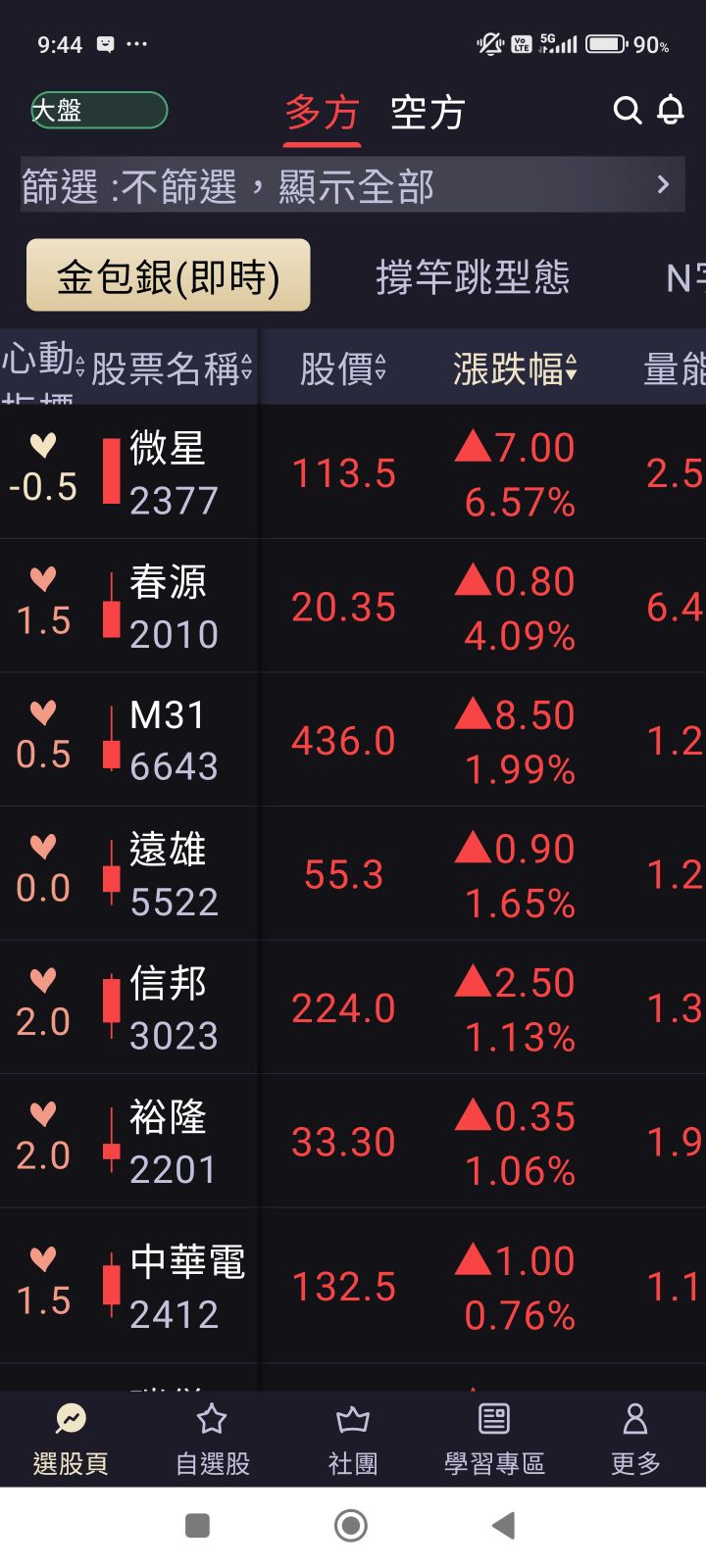The width and height of the screenshot is (706, 1568).
Task: Open the search magnifier icon
Action: tap(627, 110)
